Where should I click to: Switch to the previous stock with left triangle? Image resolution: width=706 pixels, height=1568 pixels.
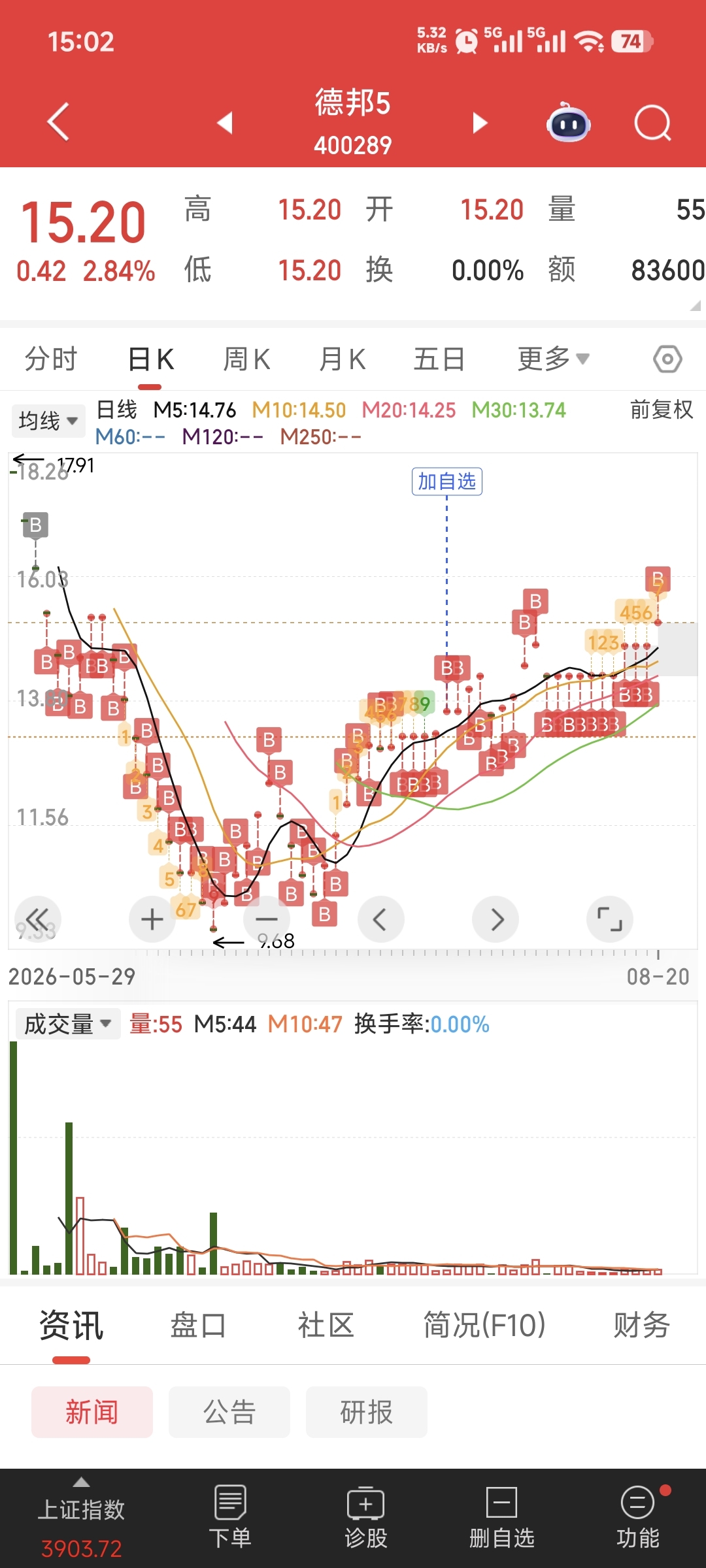[225, 122]
